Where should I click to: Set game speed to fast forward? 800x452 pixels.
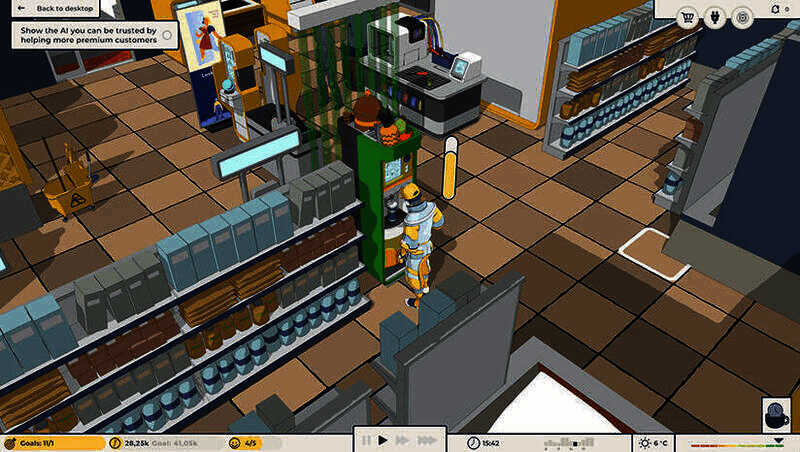coord(403,440)
